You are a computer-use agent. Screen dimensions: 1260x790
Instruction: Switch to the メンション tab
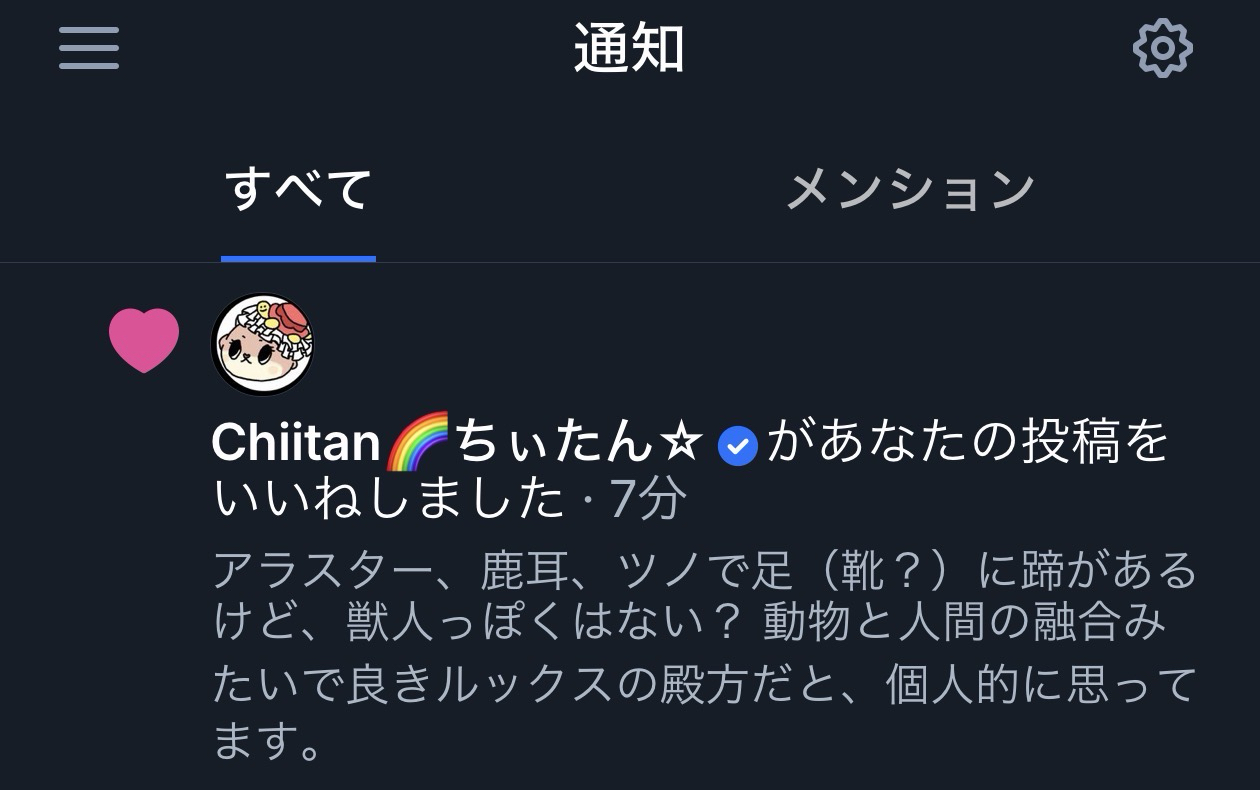(x=910, y=190)
